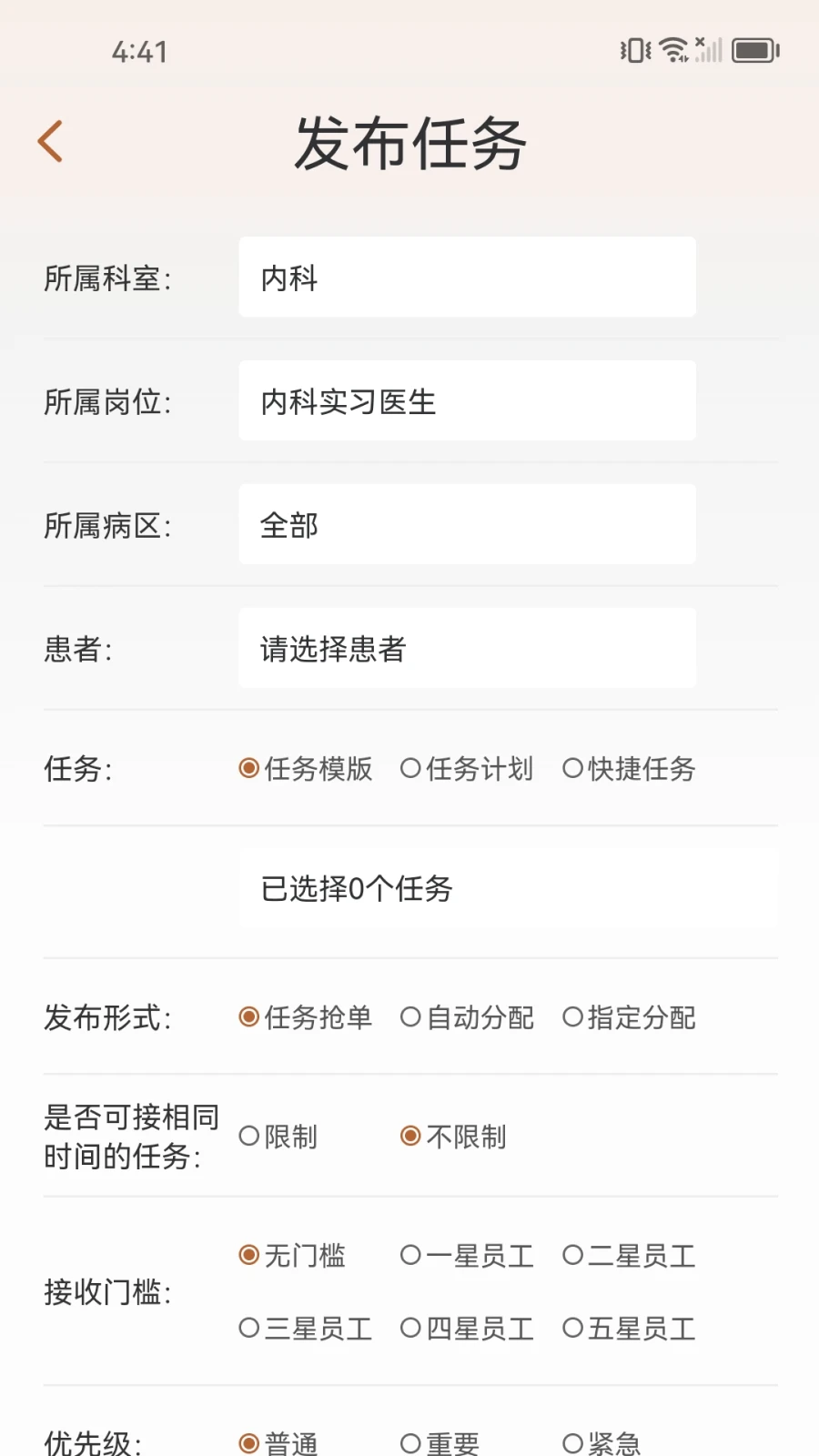Tap the Wi-Fi icon in status bar
Image resolution: width=819 pixels, height=1456 pixels.
673,48
